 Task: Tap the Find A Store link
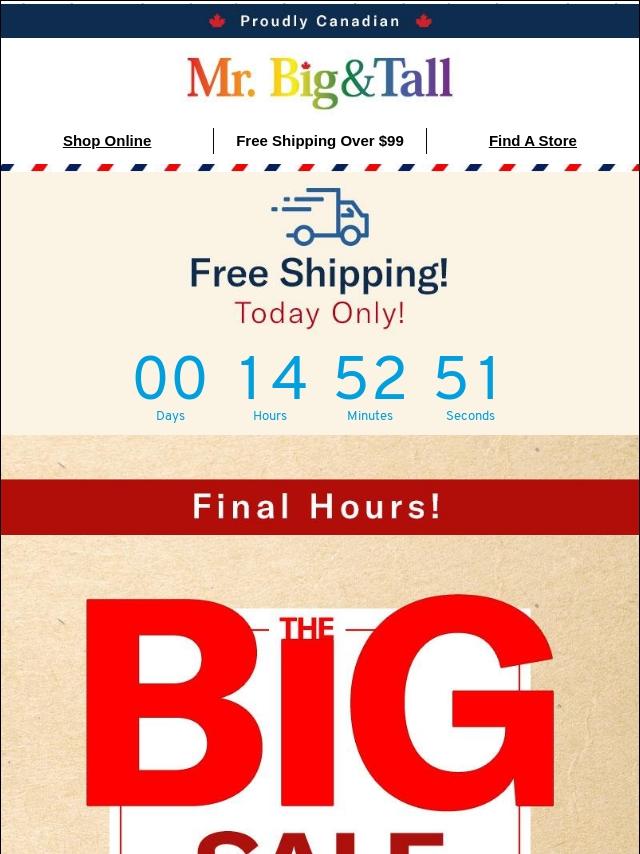[x=532, y=141]
